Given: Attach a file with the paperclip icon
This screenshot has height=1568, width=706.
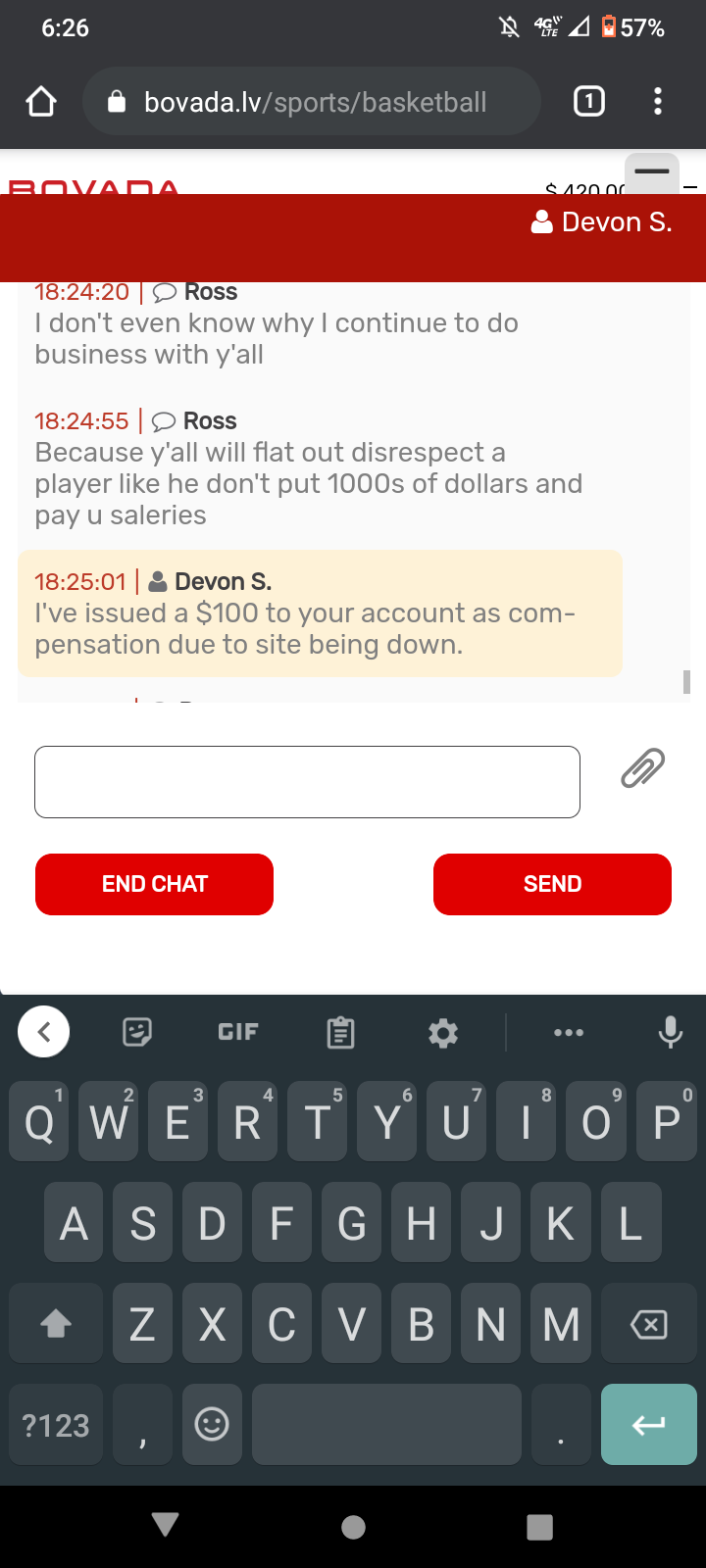Looking at the screenshot, I should (x=643, y=768).
